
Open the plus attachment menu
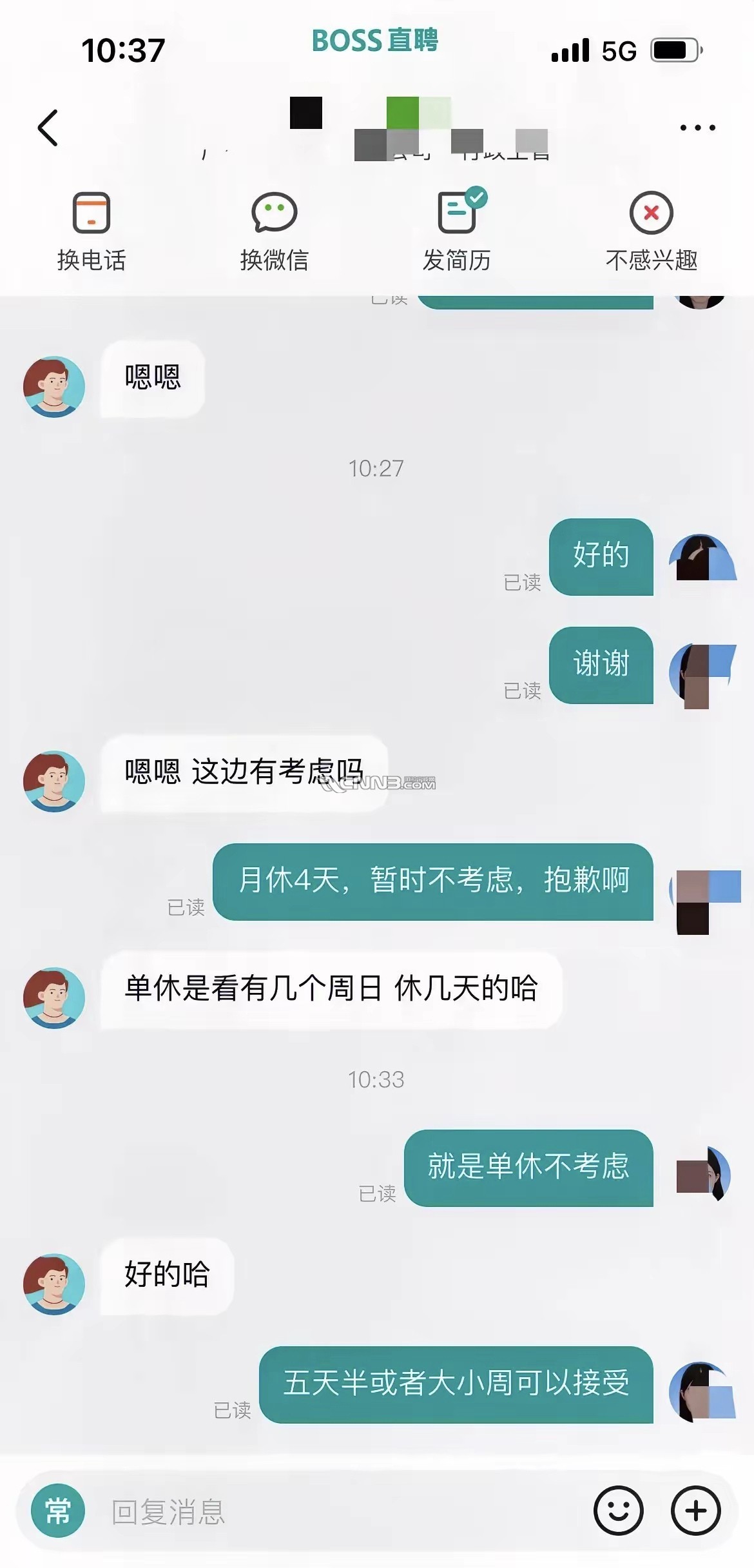click(x=695, y=1511)
